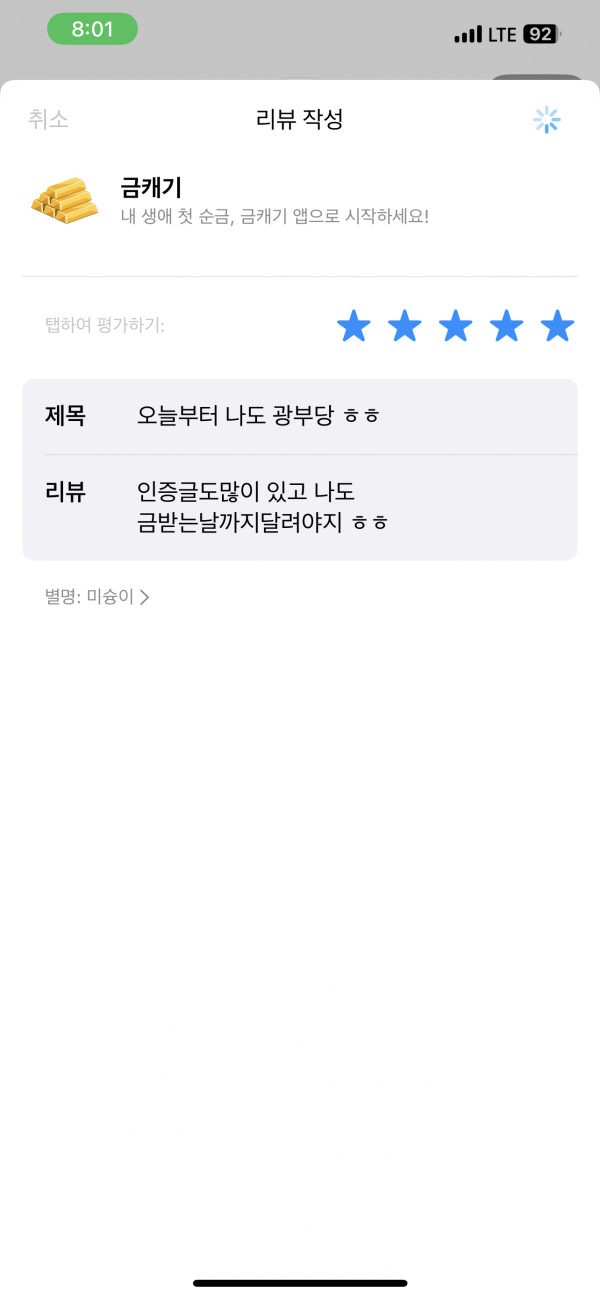Viewport: 600px width, 1298px height.
Task: Tap 취소 to cancel the review
Action: [48, 120]
